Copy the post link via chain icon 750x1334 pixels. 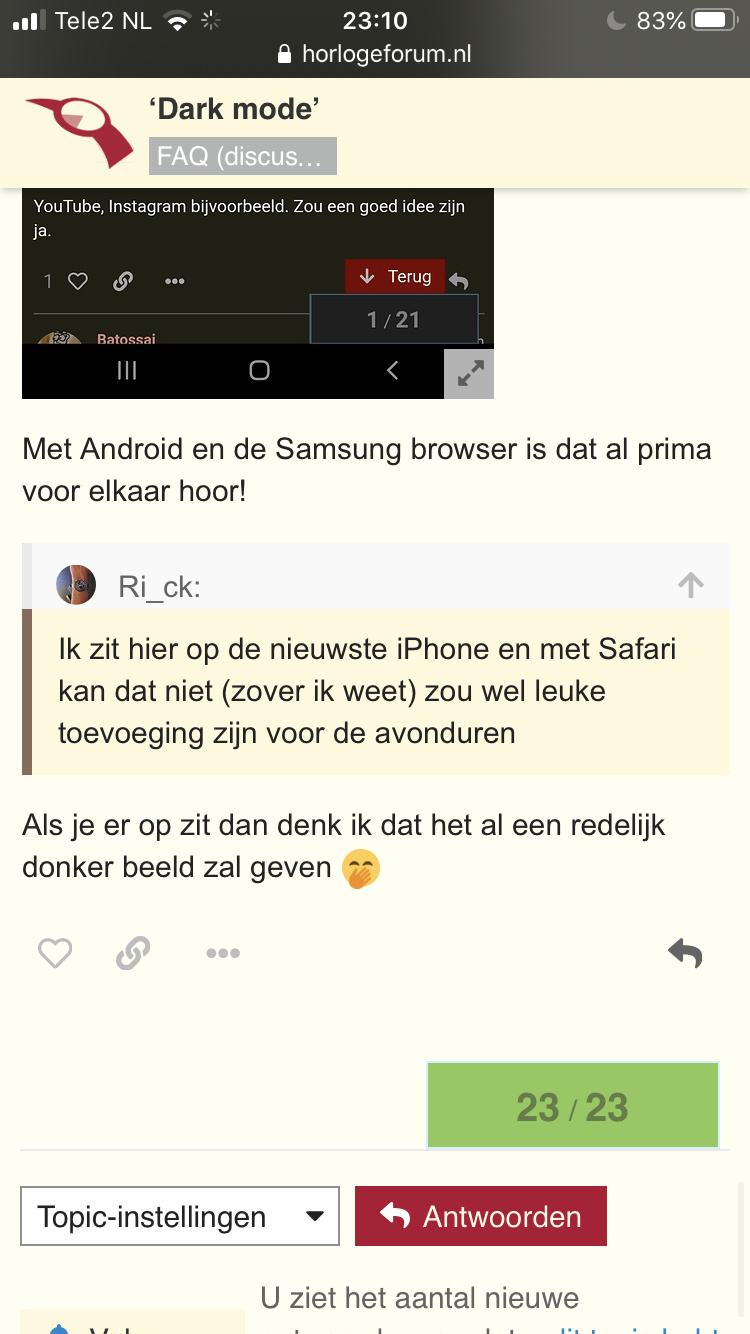[133, 953]
